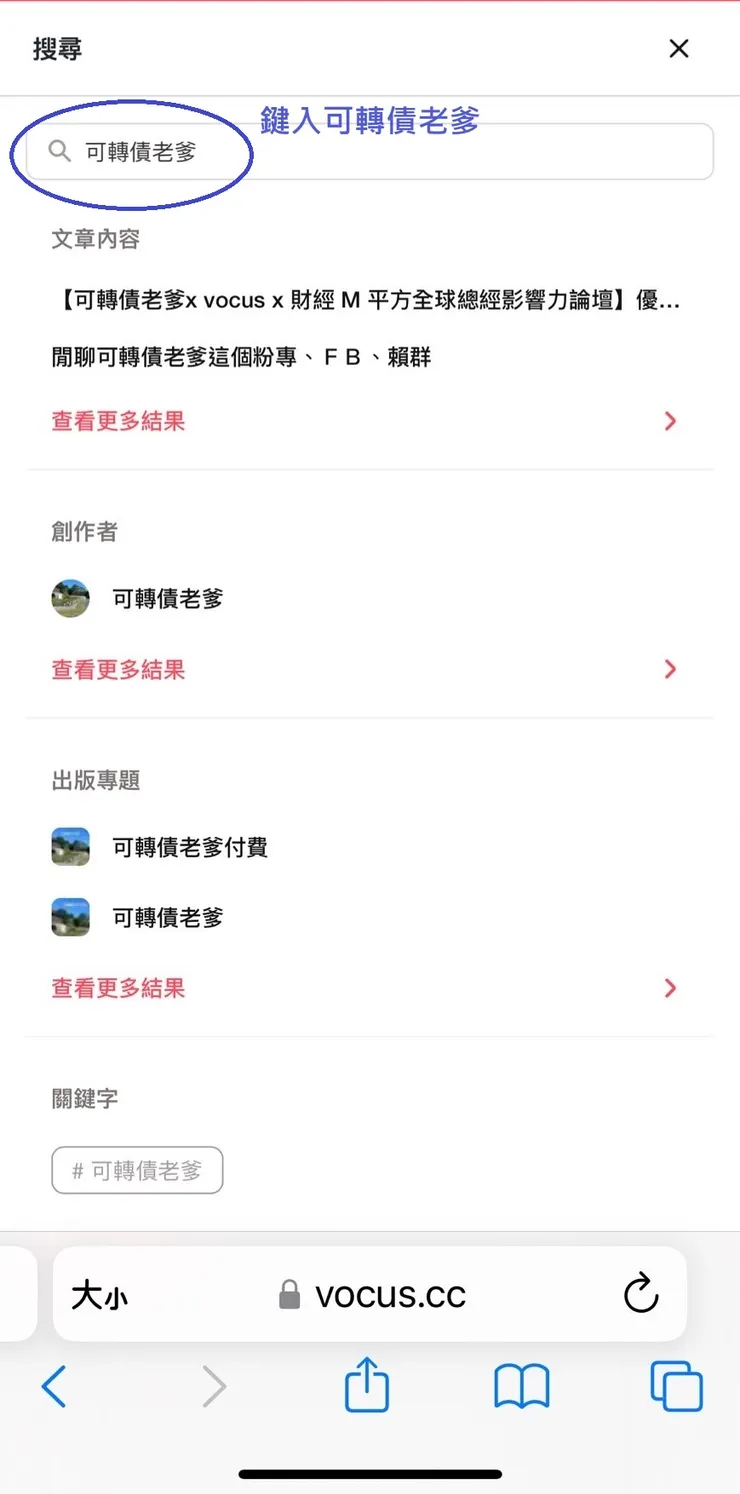Tap the forward navigation arrow

[x=212, y=1387]
